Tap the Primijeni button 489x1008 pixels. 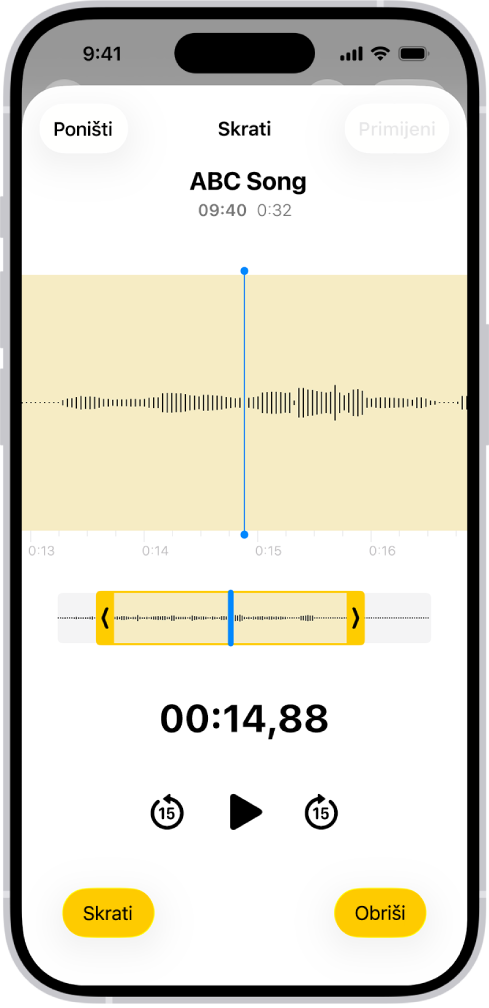(396, 129)
